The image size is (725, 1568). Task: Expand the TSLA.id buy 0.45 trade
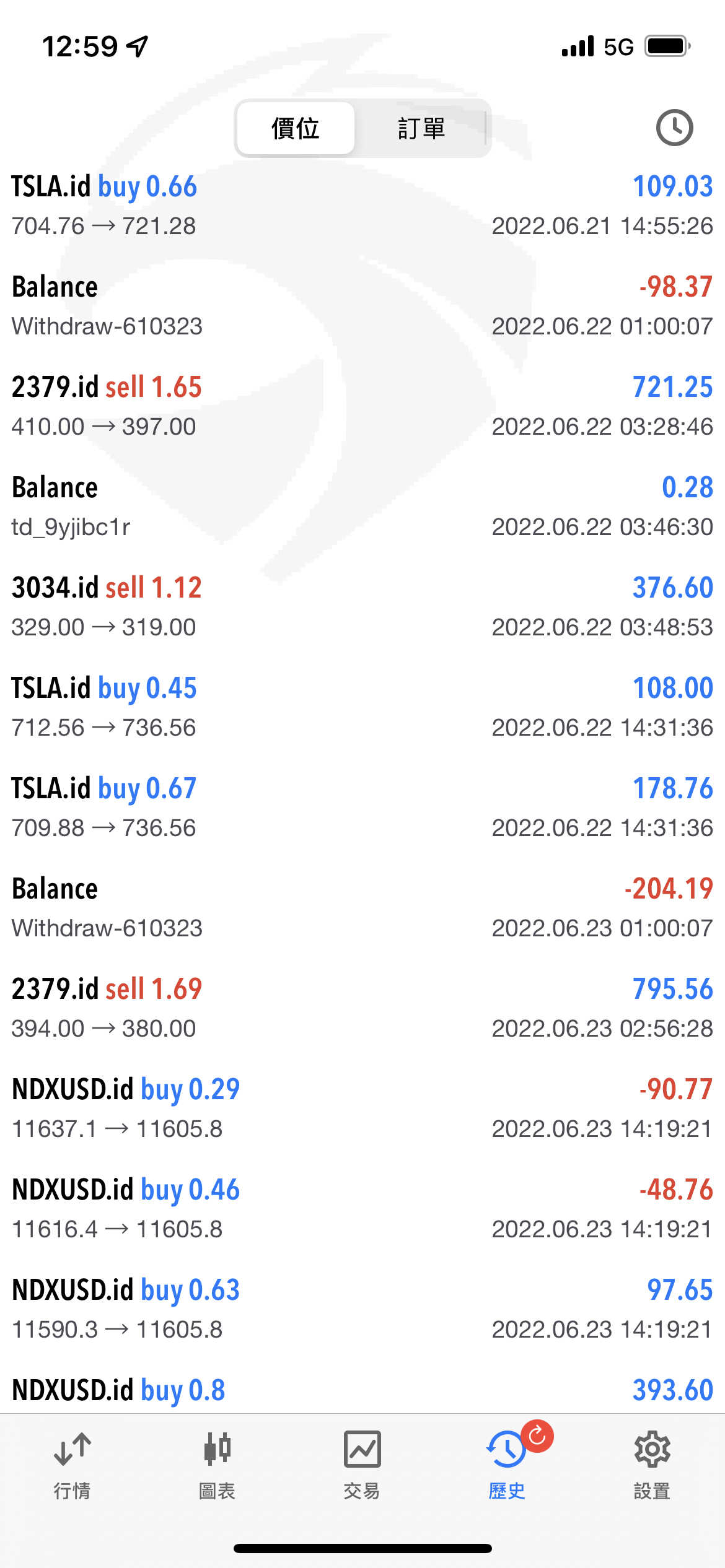(362, 707)
